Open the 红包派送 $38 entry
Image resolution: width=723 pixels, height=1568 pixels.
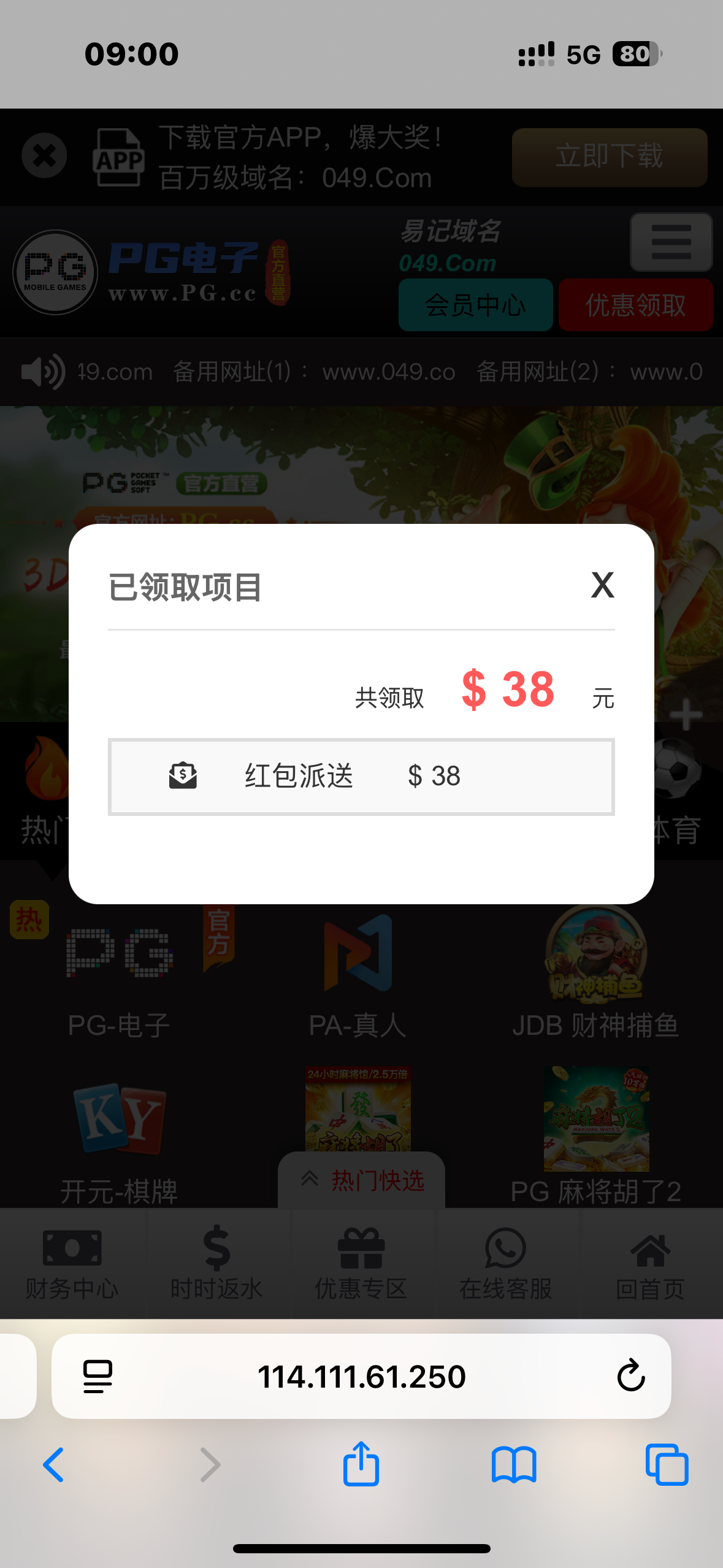click(361, 777)
